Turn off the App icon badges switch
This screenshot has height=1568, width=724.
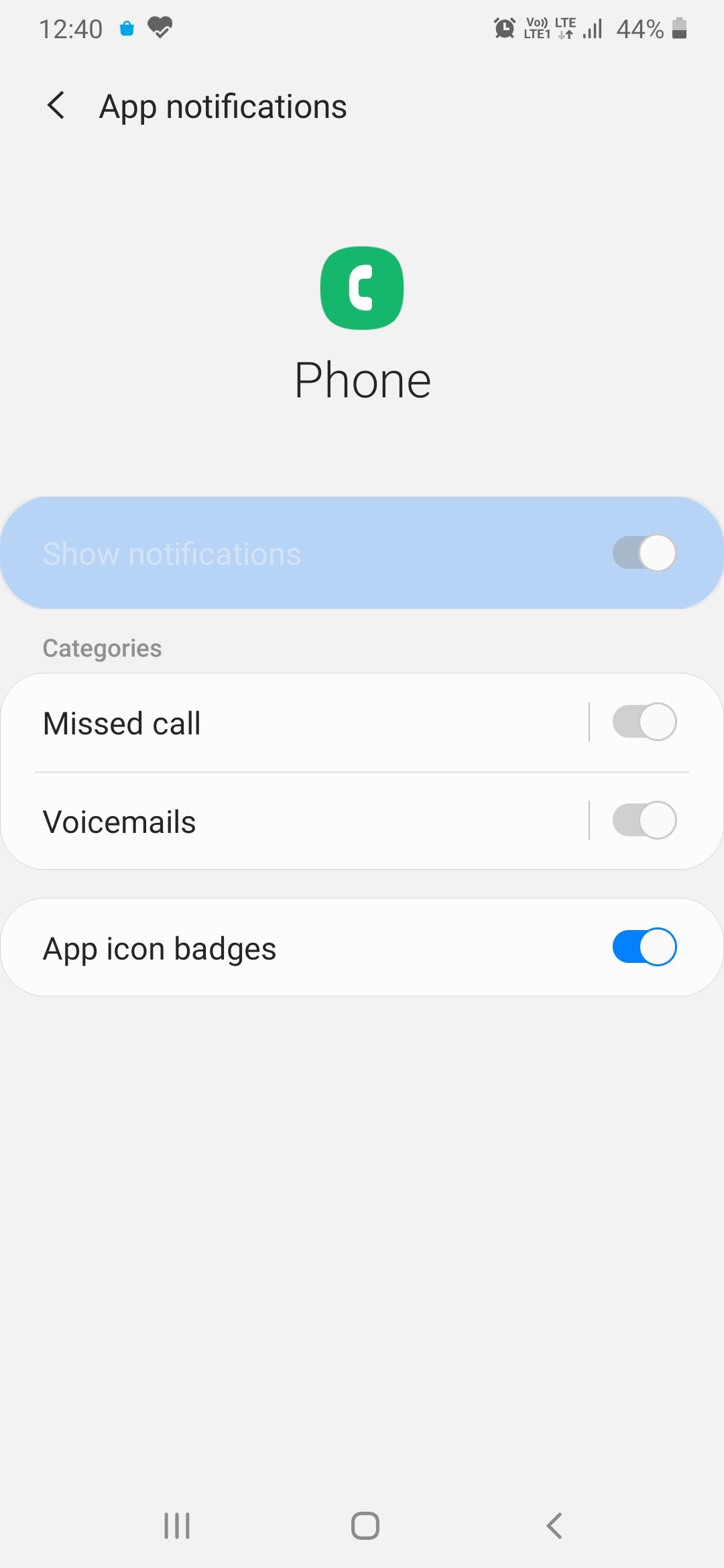coord(644,946)
